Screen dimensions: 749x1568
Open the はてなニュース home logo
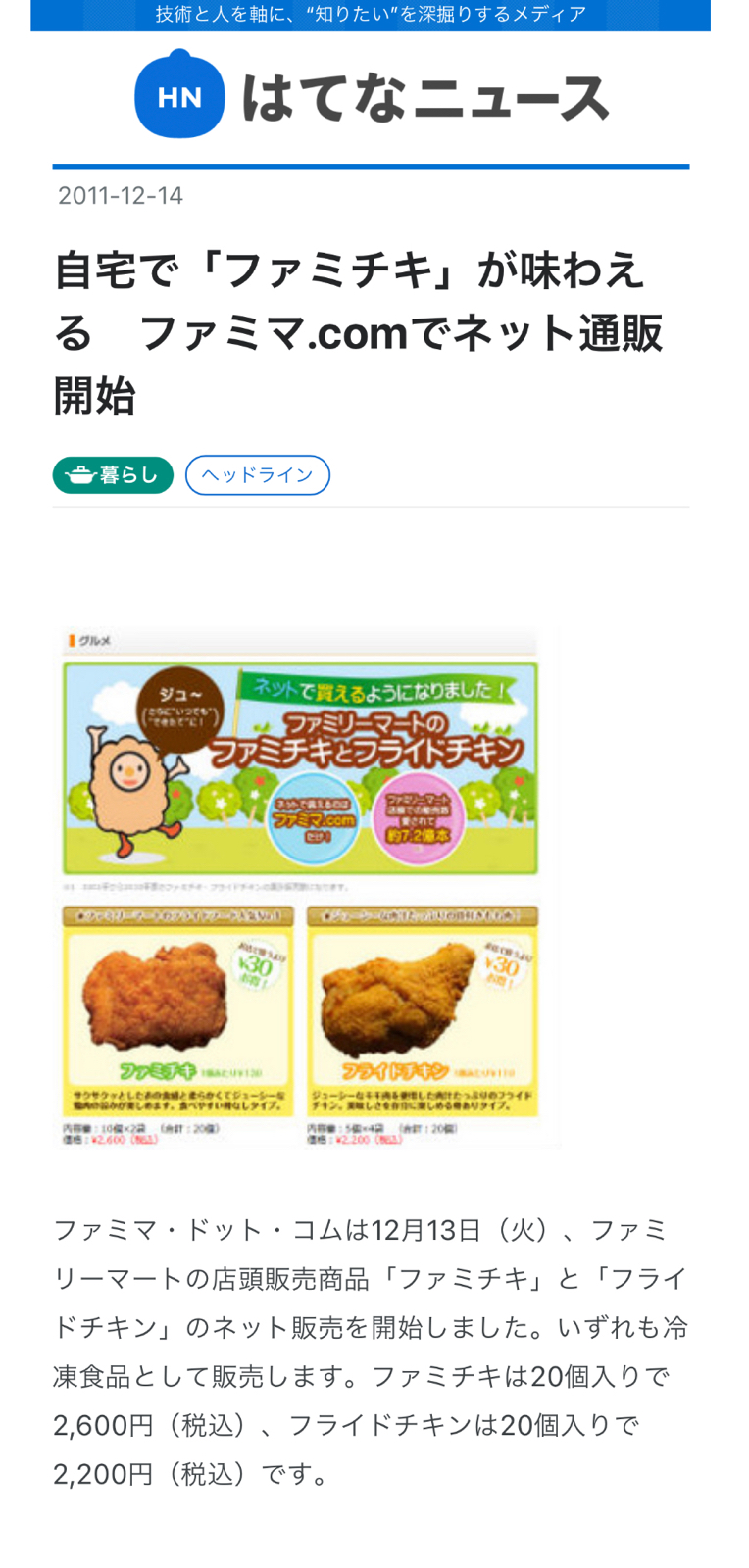tap(372, 95)
